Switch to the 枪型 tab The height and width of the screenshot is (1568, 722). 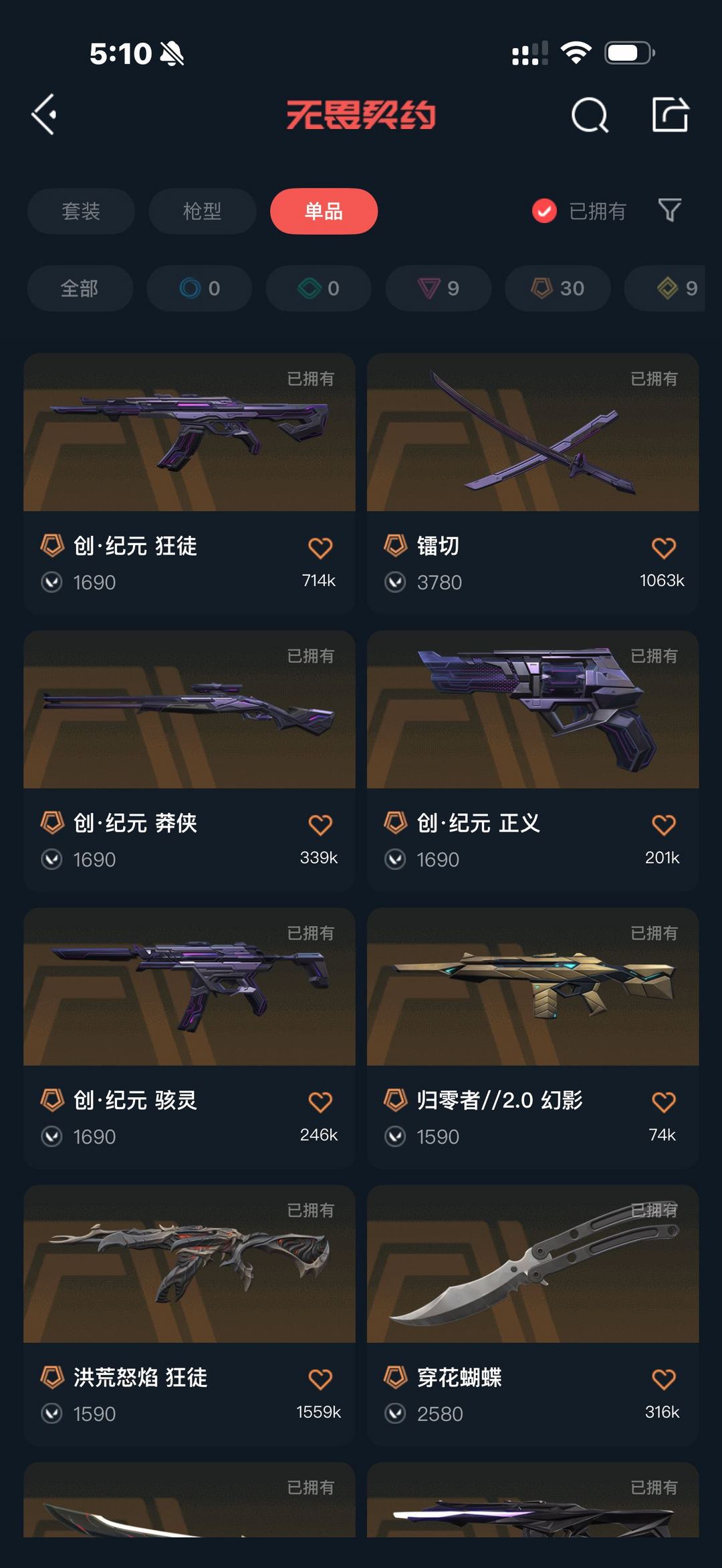point(201,211)
